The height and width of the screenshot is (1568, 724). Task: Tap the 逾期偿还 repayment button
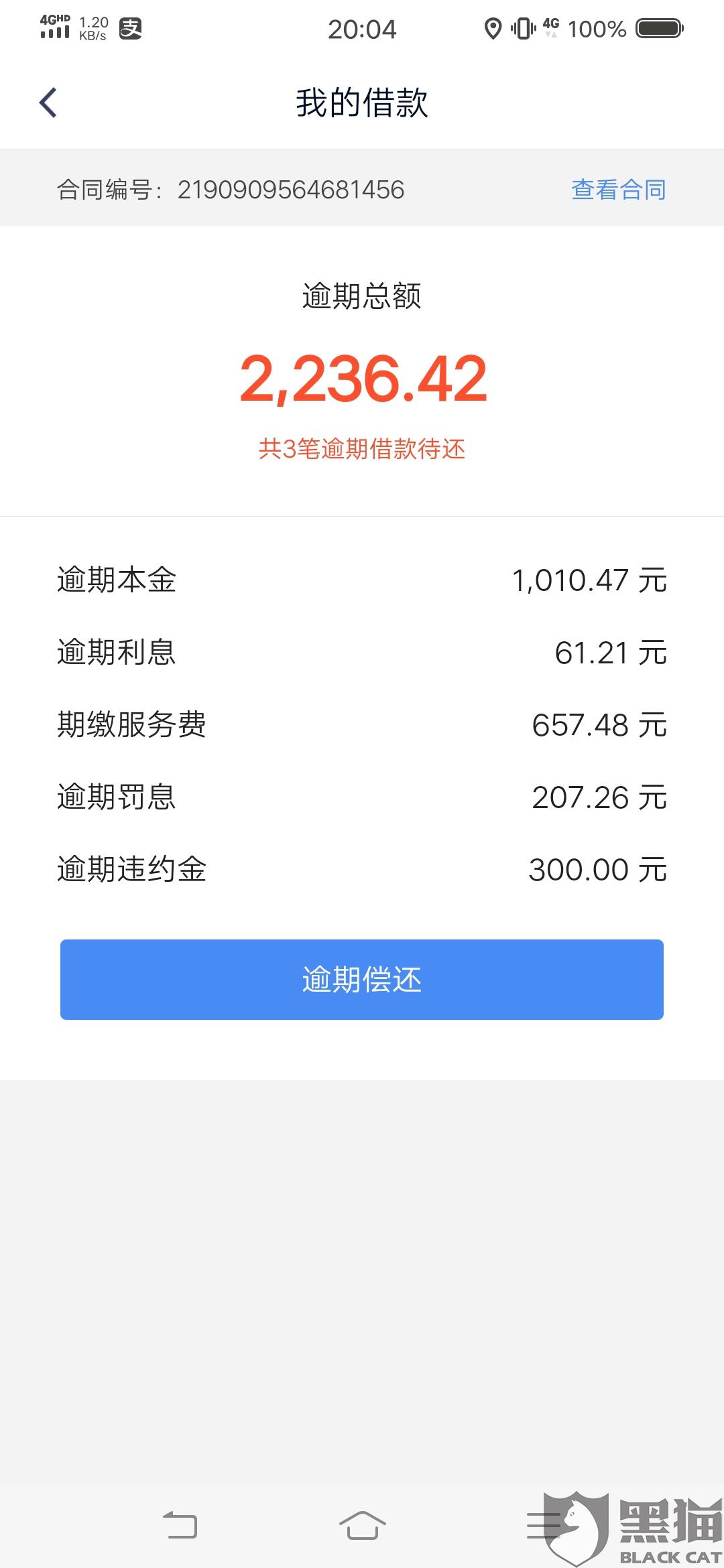point(362,980)
